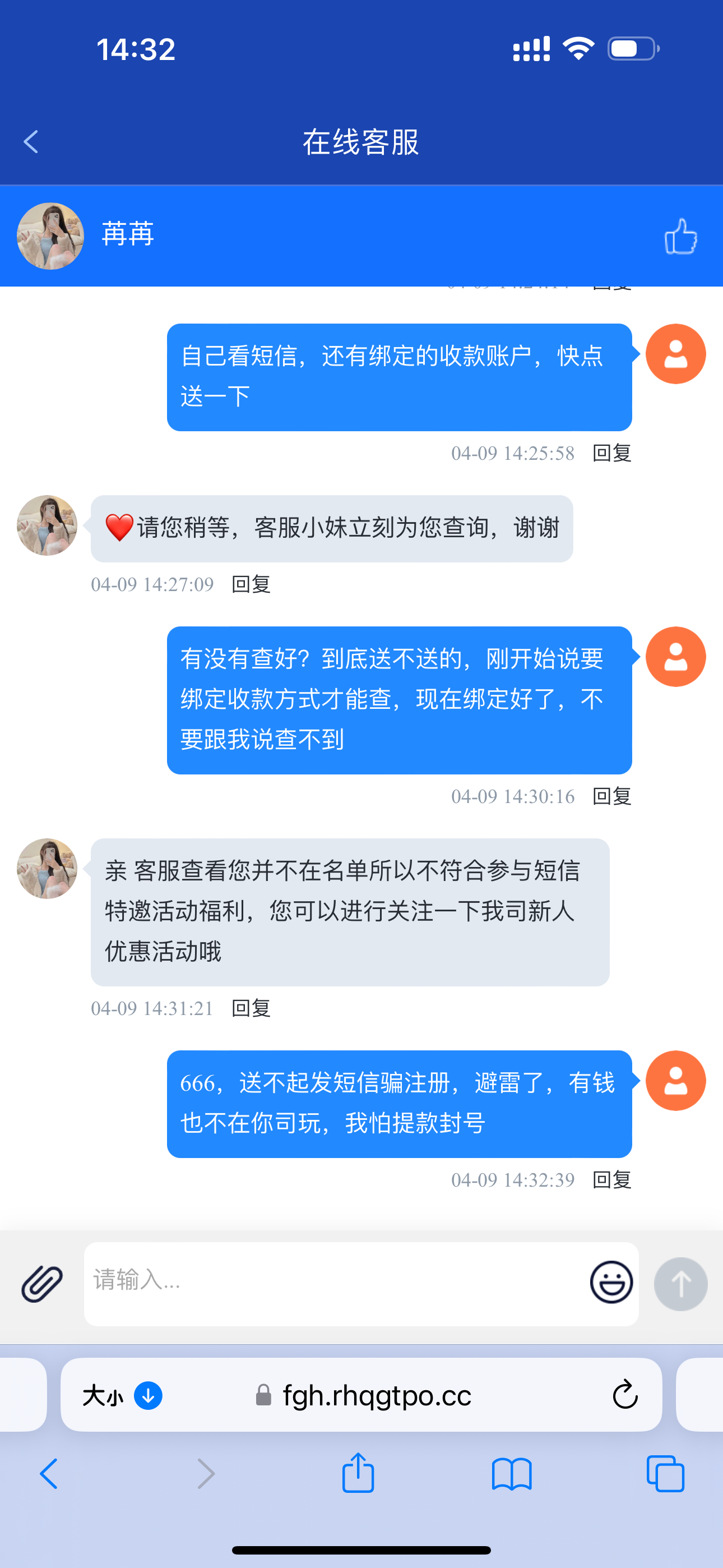
Task: Send the message with the arrow button
Action: (x=680, y=1284)
